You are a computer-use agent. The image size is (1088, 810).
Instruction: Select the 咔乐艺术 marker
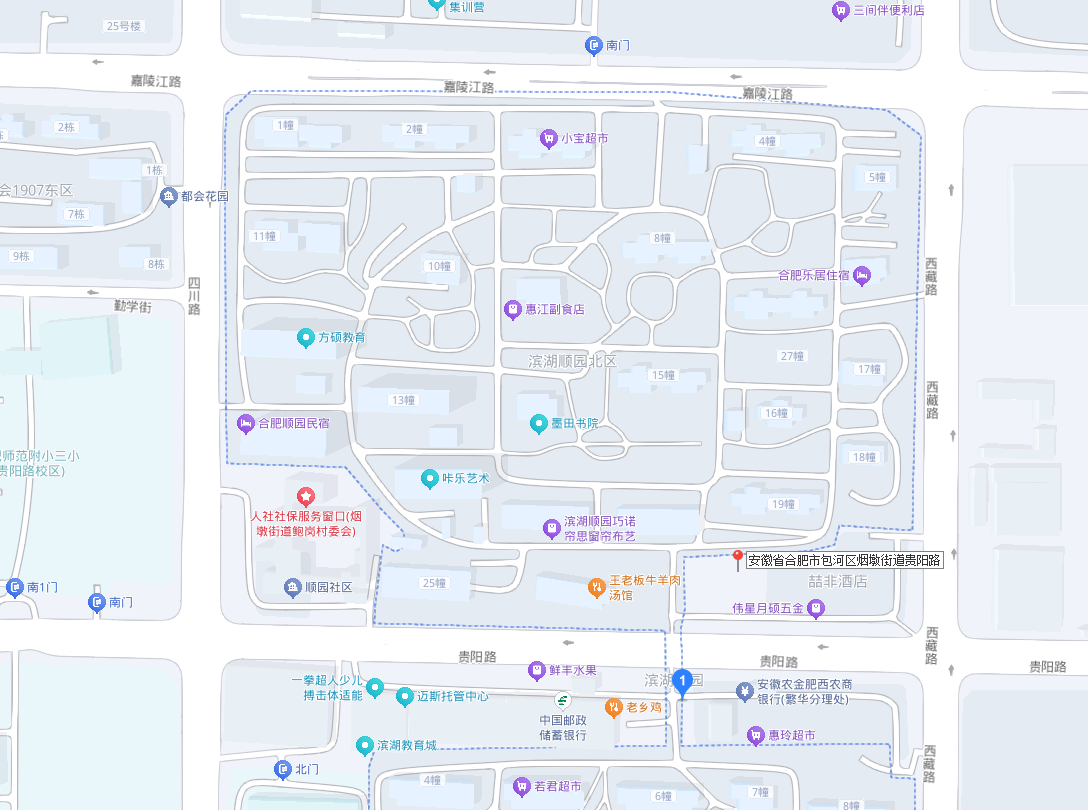[430, 479]
